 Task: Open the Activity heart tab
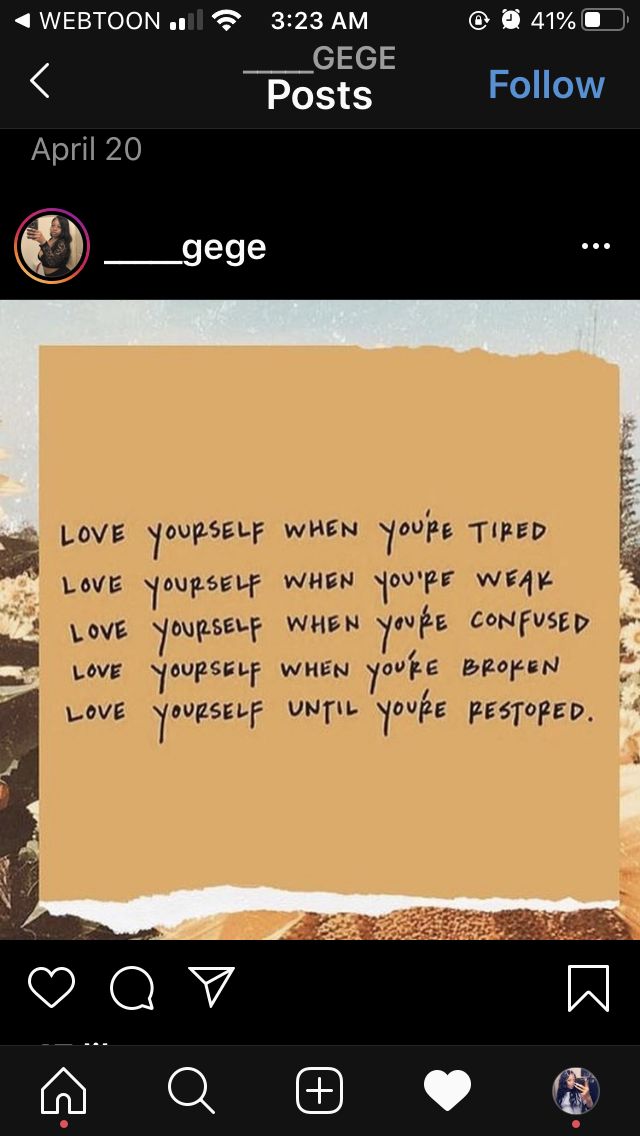coord(447,1091)
